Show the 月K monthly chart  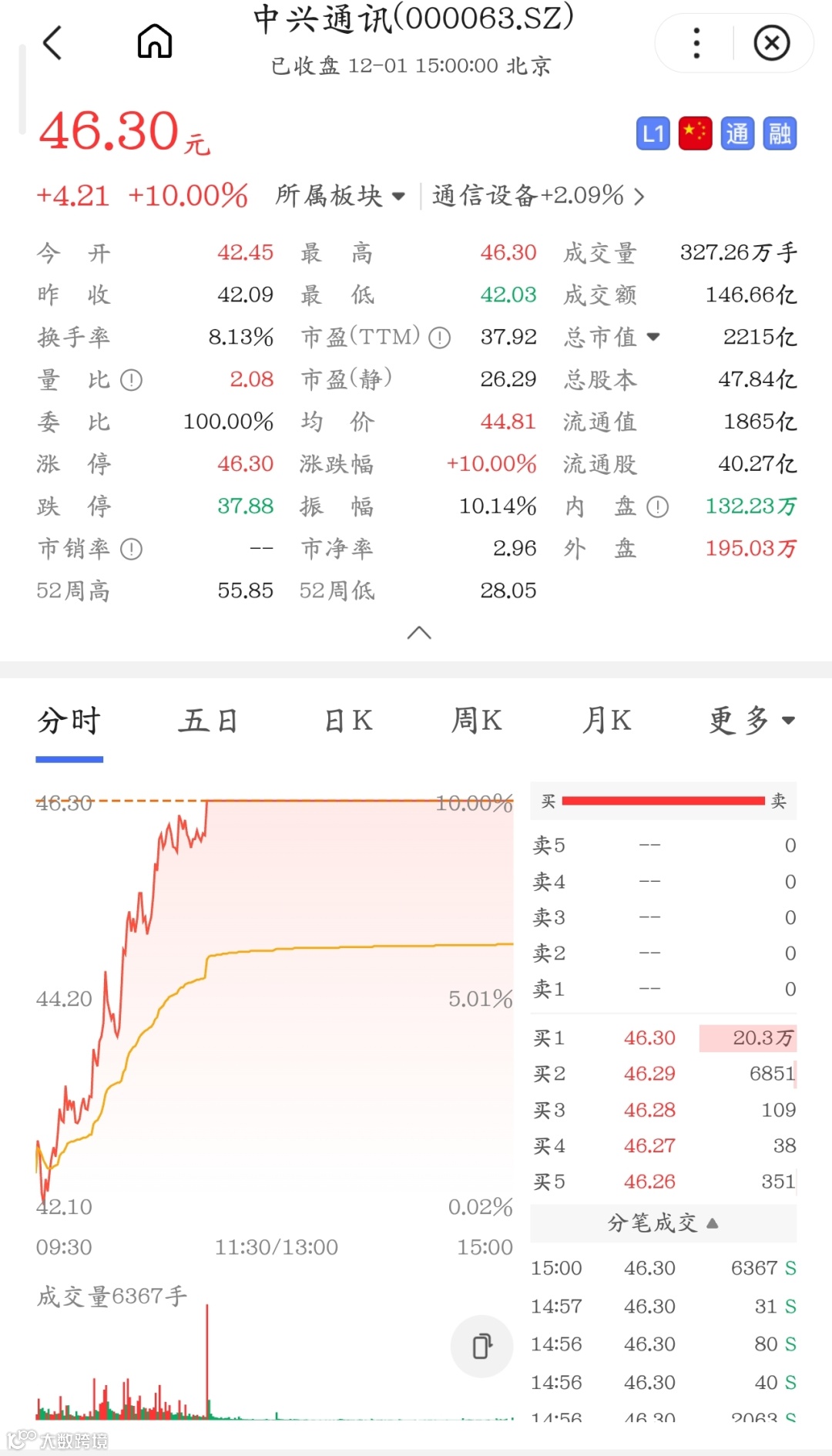point(607,721)
